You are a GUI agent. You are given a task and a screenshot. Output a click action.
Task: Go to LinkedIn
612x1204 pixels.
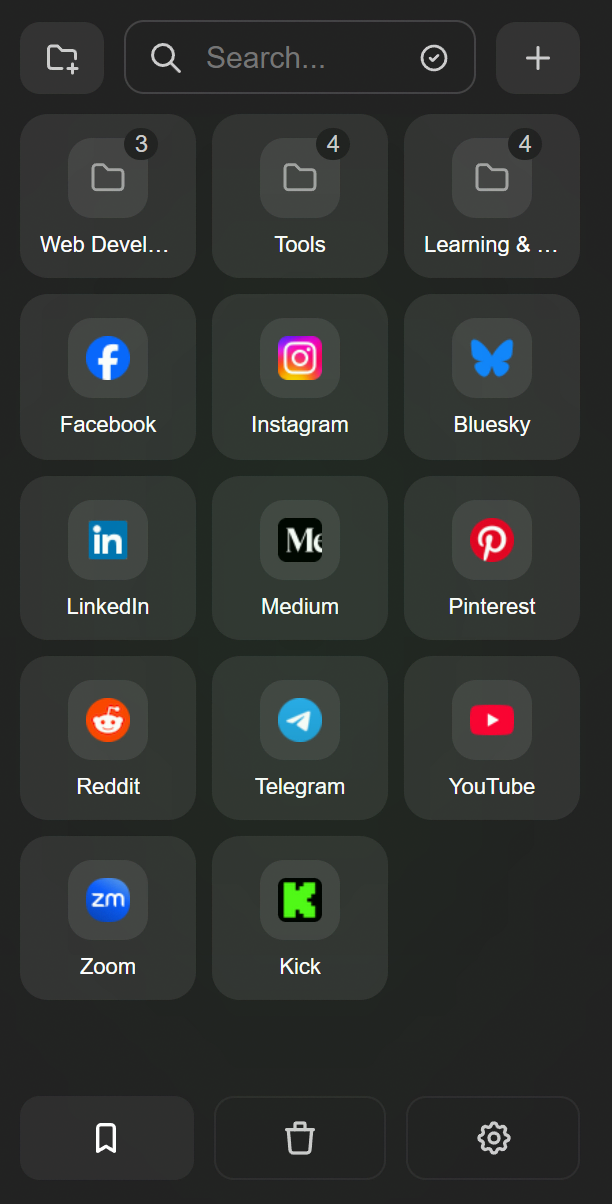point(108,558)
